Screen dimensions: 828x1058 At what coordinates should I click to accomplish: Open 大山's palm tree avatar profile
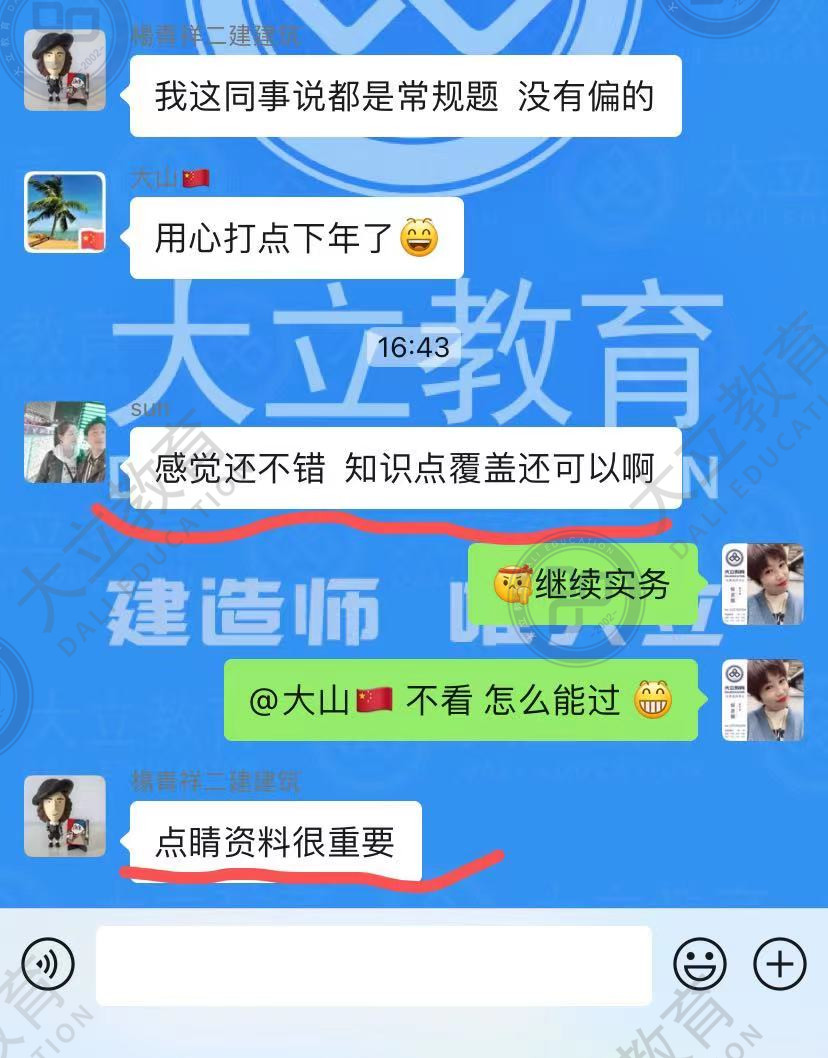[x=65, y=213]
